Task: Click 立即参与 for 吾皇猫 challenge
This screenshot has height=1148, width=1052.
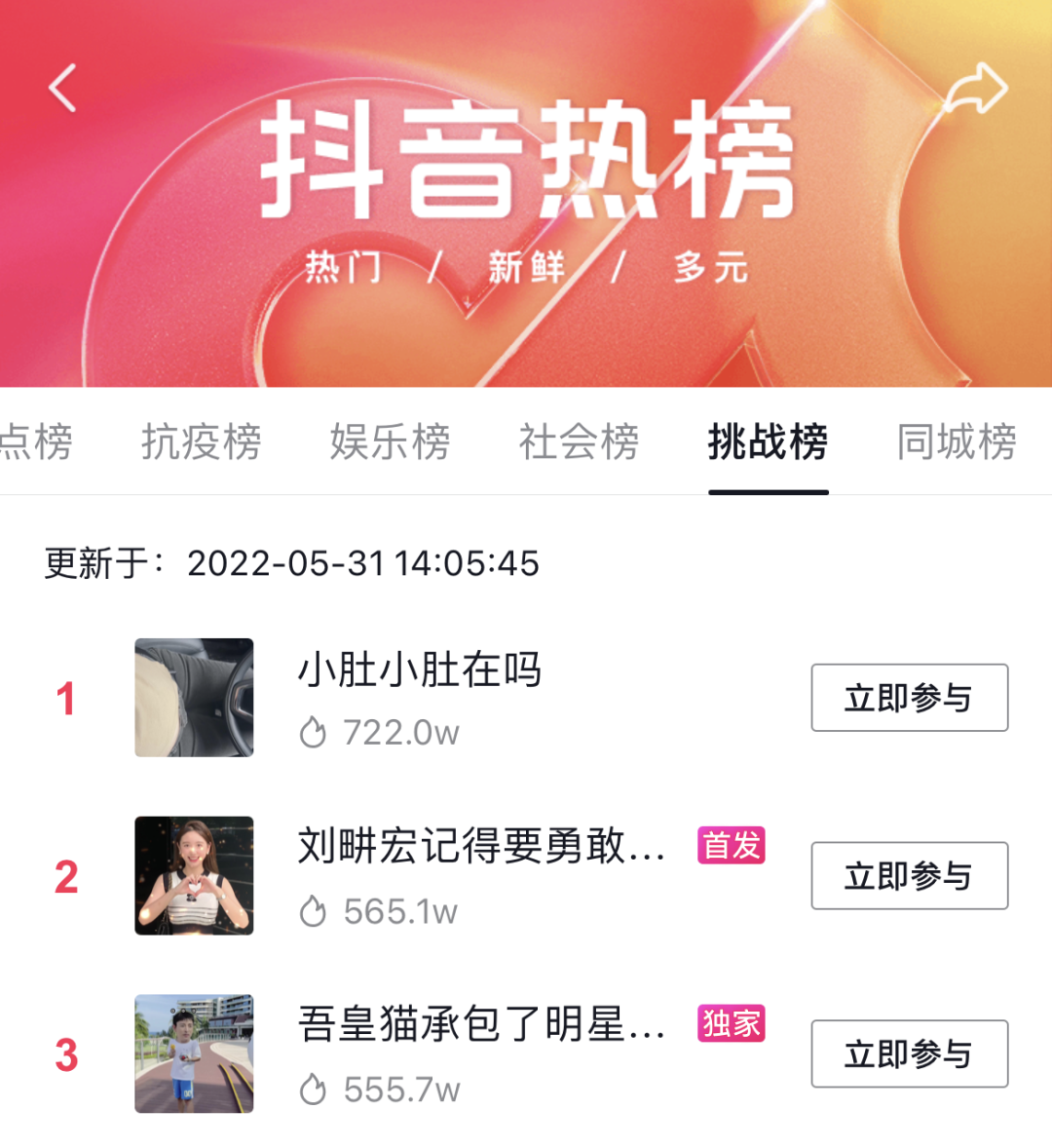Action: coord(909,1054)
